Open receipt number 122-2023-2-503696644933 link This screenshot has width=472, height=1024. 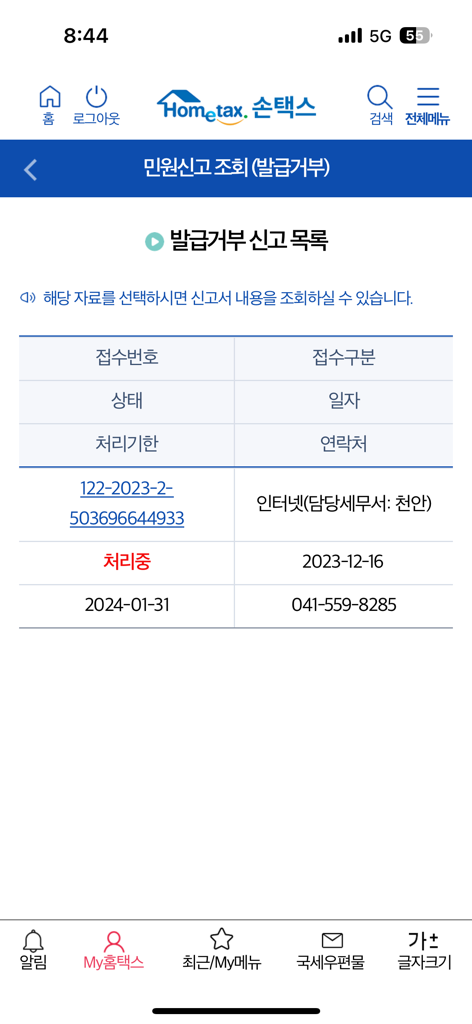[x=127, y=504]
